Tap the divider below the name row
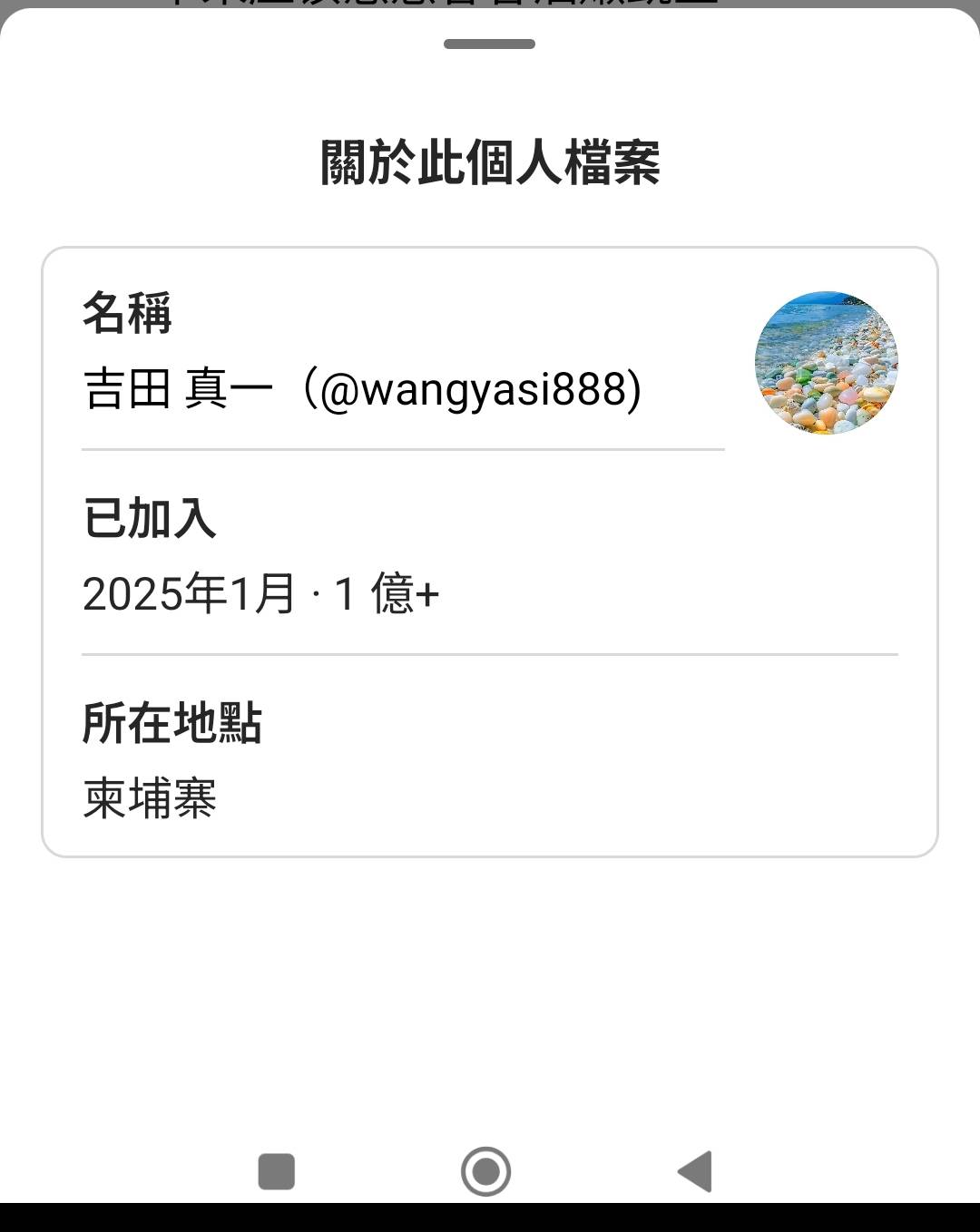This screenshot has height=1232, width=980. click(x=404, y=449)
